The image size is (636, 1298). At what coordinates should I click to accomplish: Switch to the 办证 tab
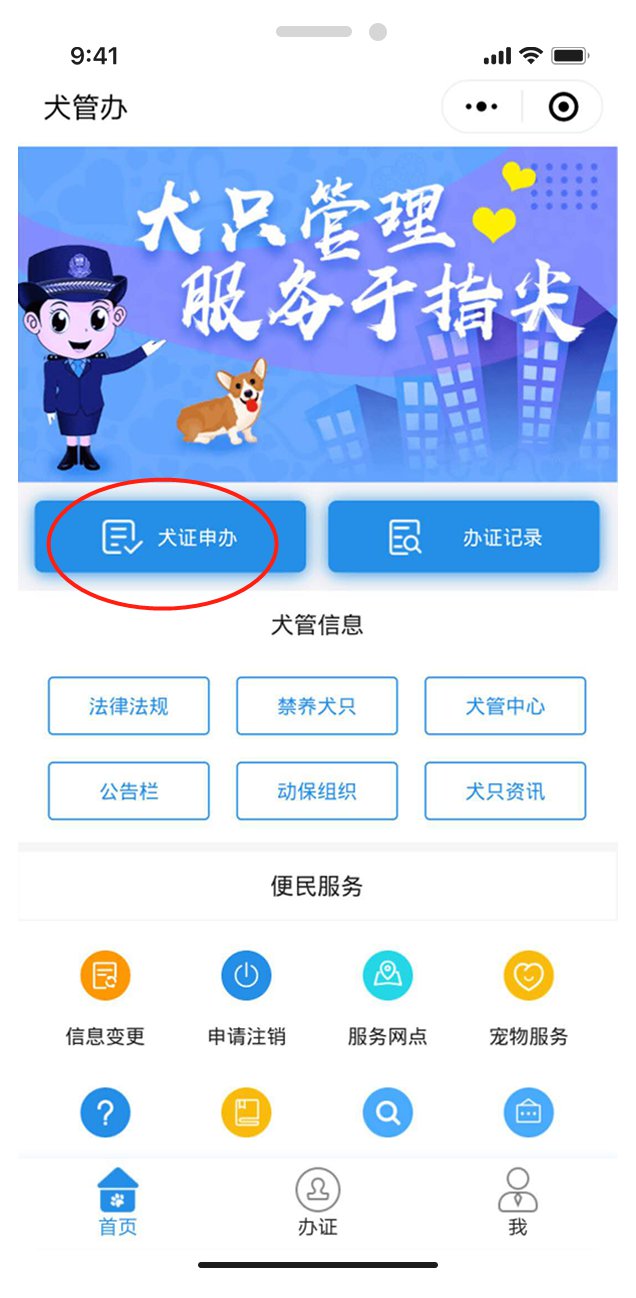point(318,1203)
